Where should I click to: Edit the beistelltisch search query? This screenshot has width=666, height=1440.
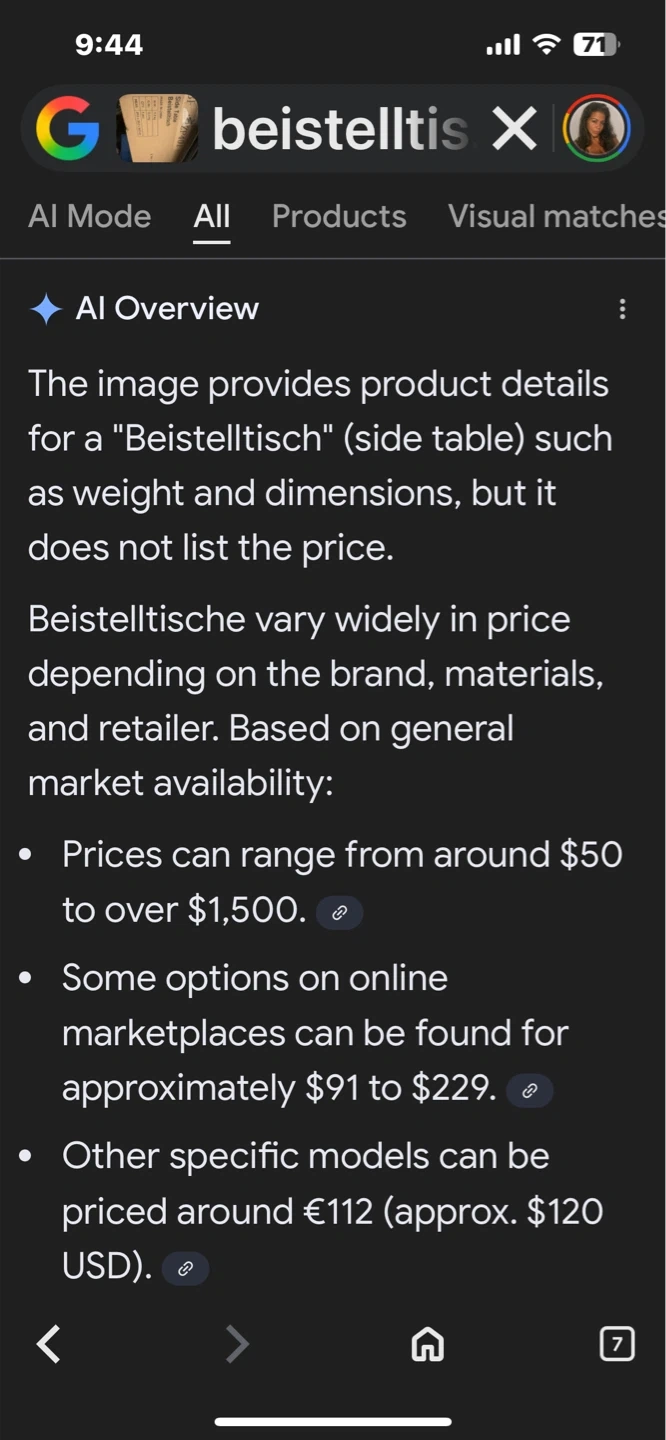coord(340,129)
